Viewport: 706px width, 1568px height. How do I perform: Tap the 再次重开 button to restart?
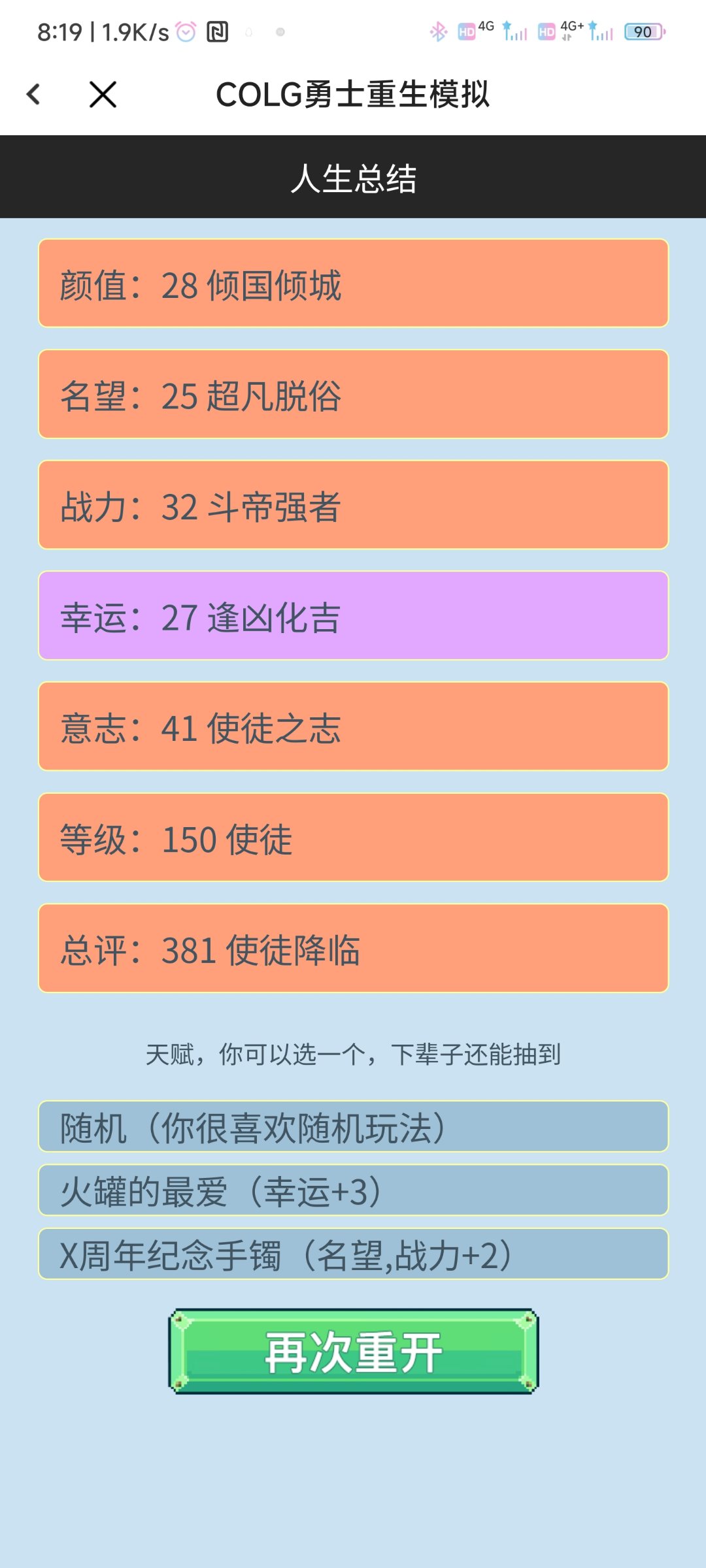click(353, 1351)
